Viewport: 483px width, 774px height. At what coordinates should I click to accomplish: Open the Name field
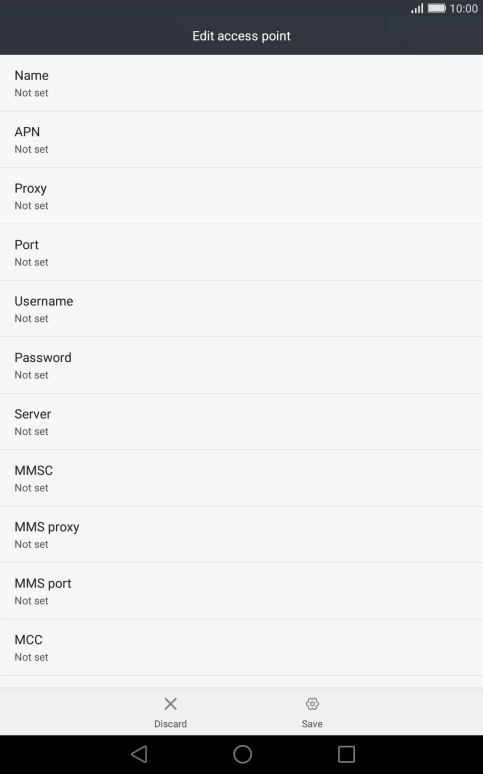pos(242,83)
